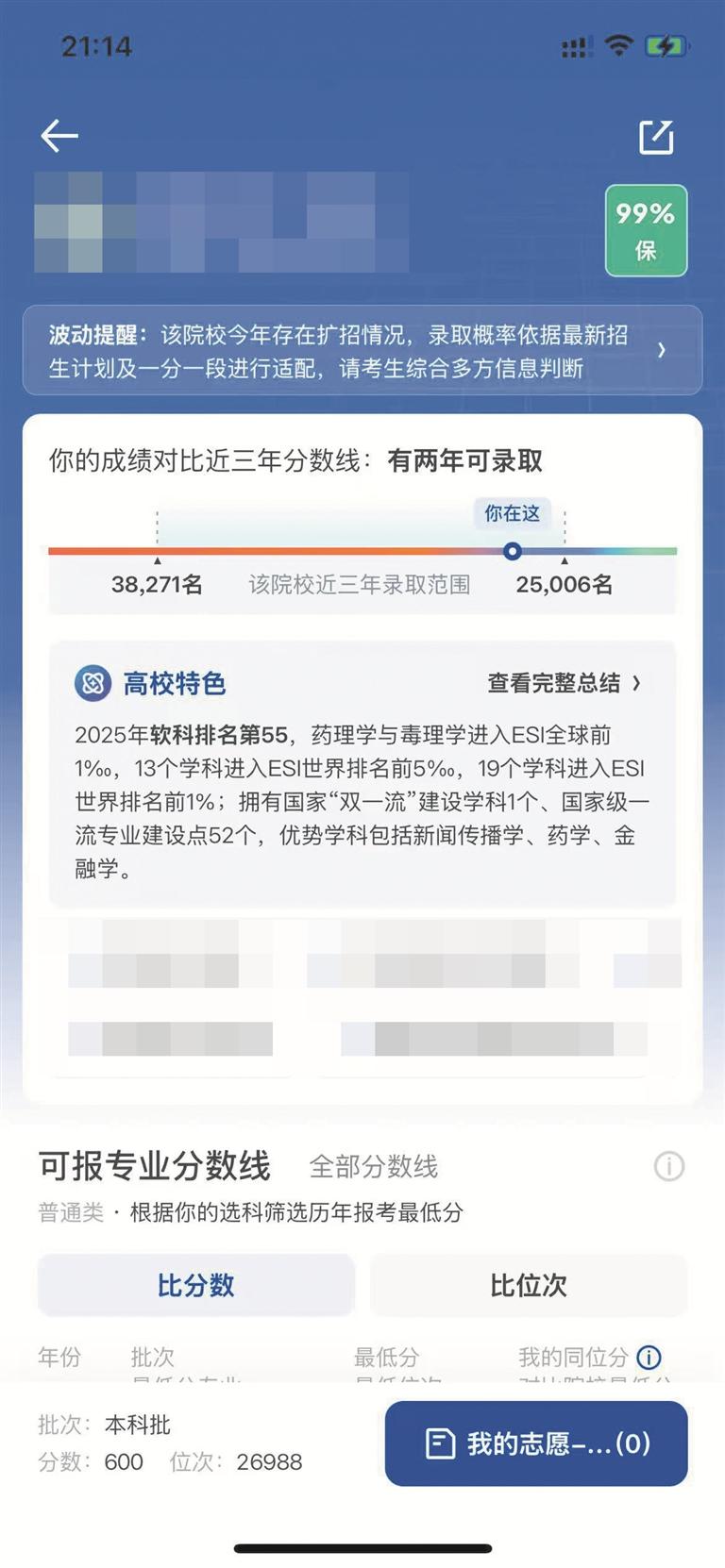Tap the info icon beside 可报专业分数线

[669, 1167]
